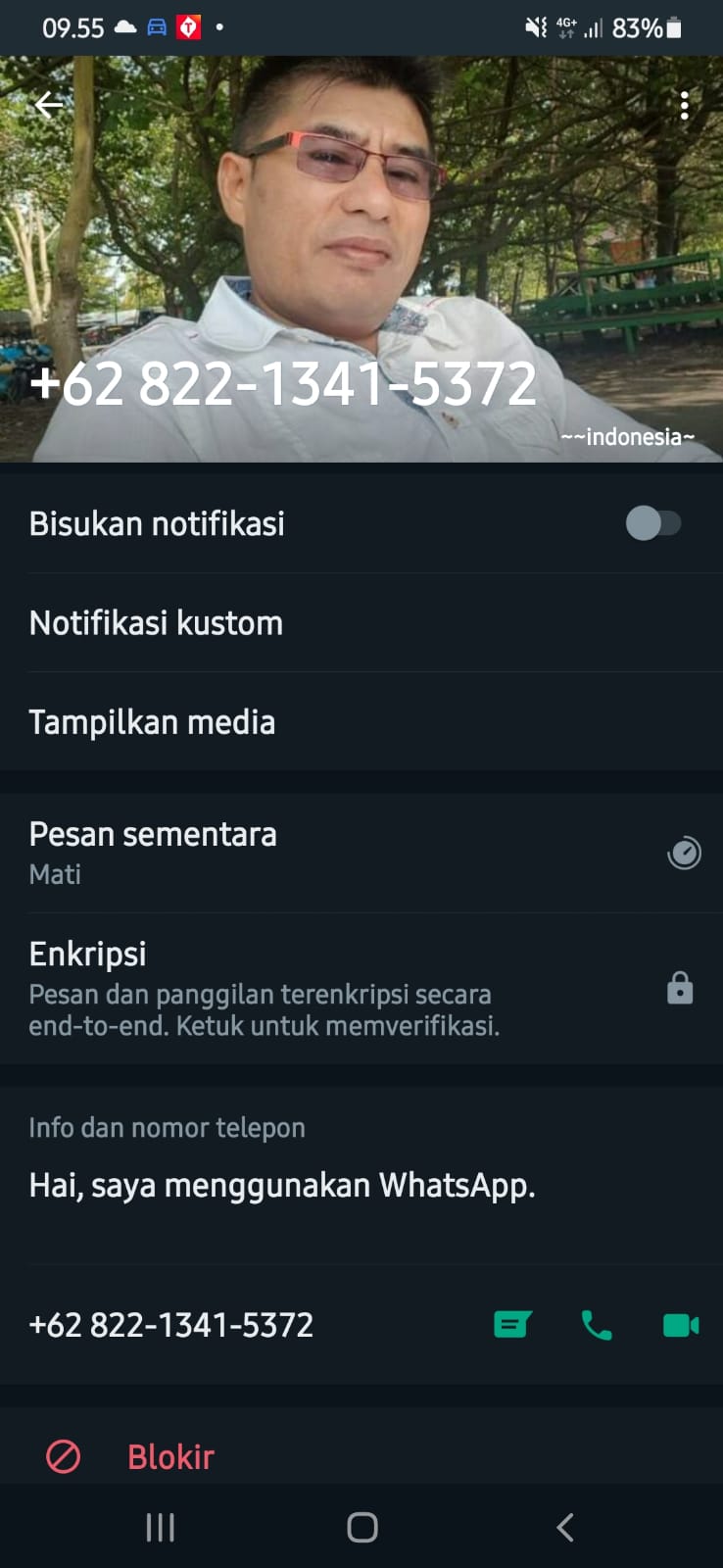Tap the system home button
This screenshot has height=1568, width=723.
pyautogui.click(x=361, y=1527)
